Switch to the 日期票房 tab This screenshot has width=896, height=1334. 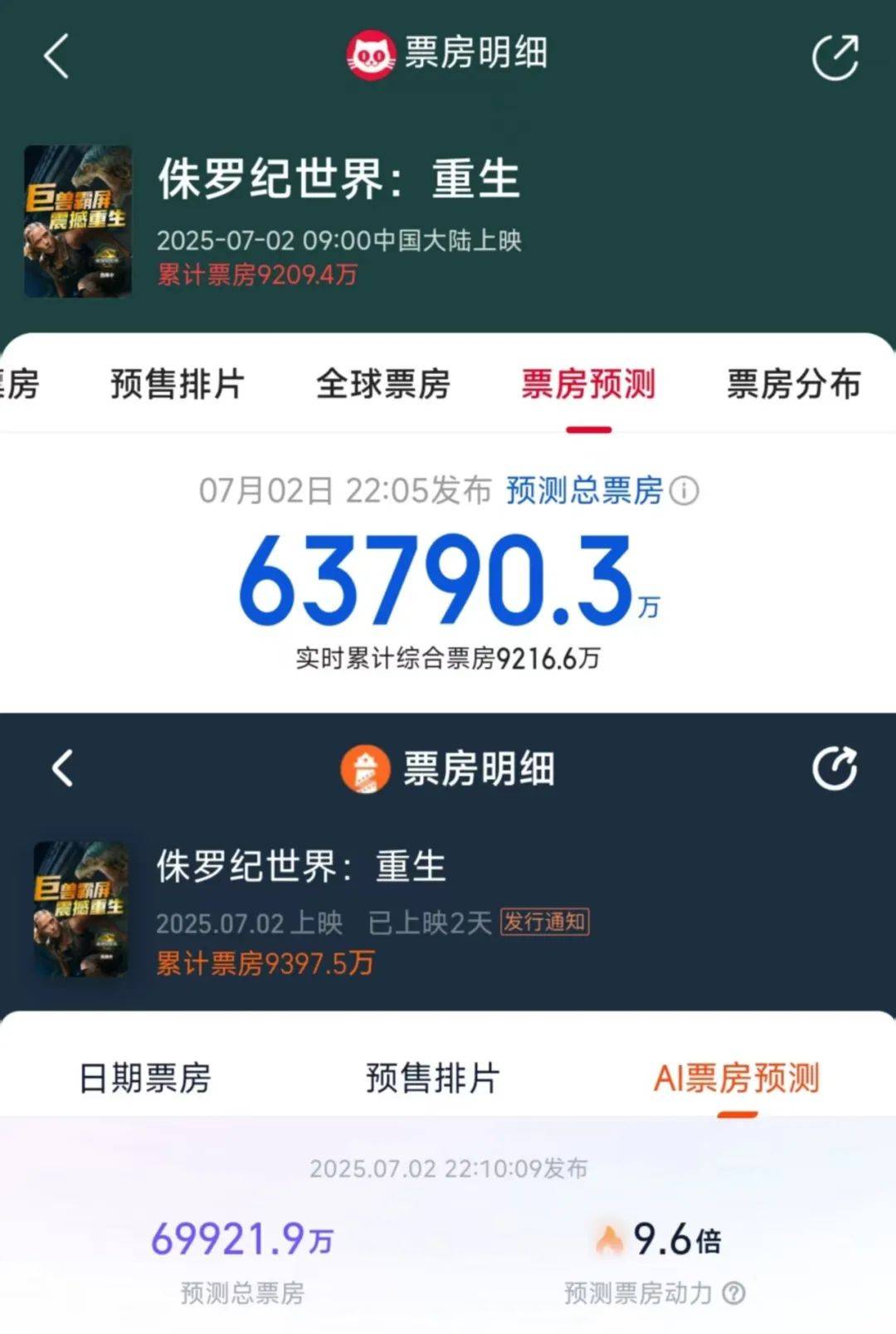pyautogui.click(x=146, y=1077)
